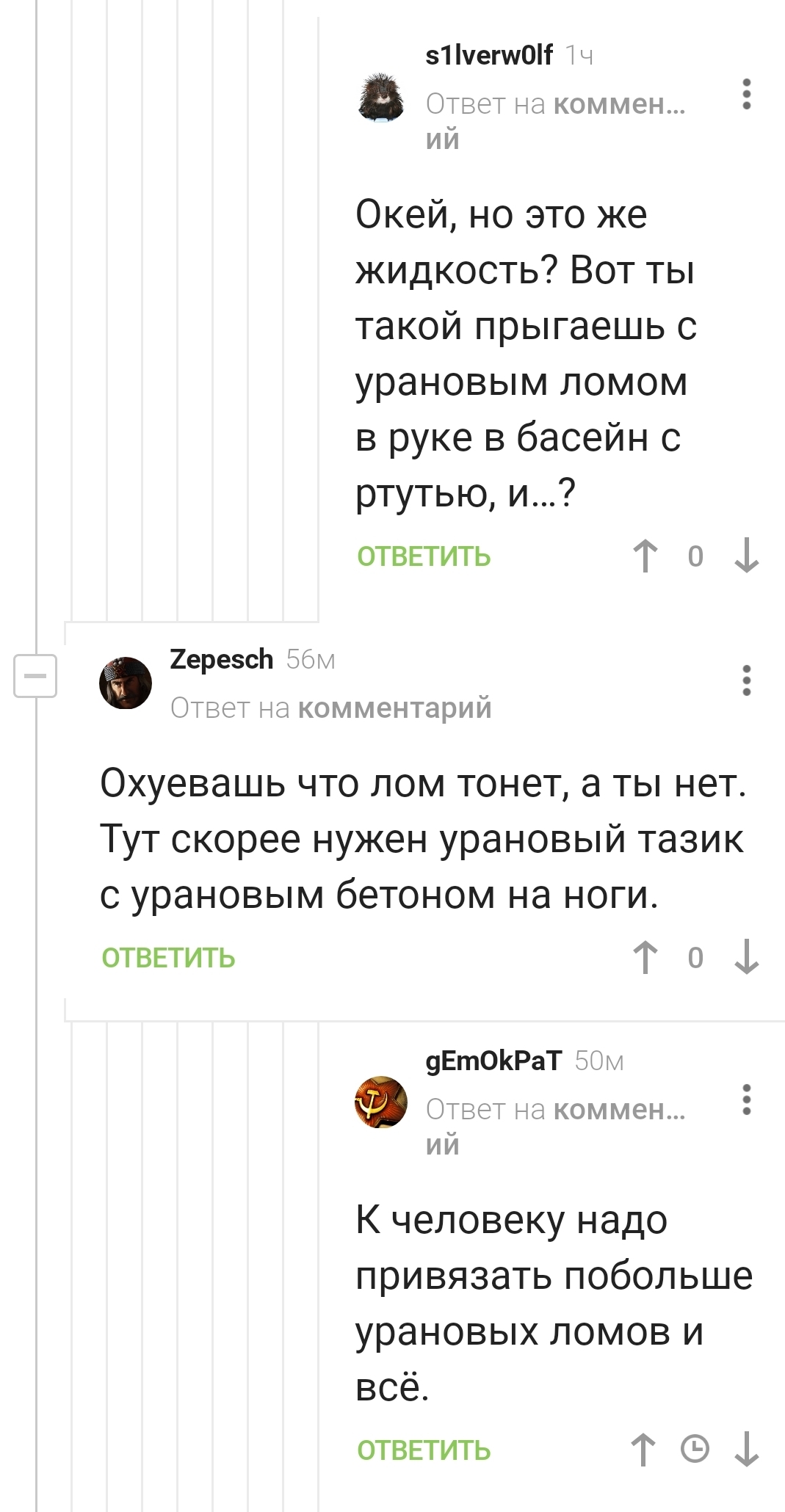Open overflow menu on s1lverw0lf's comment
The width and height of the screenshot is (785, 1512).
coord(746,95)
